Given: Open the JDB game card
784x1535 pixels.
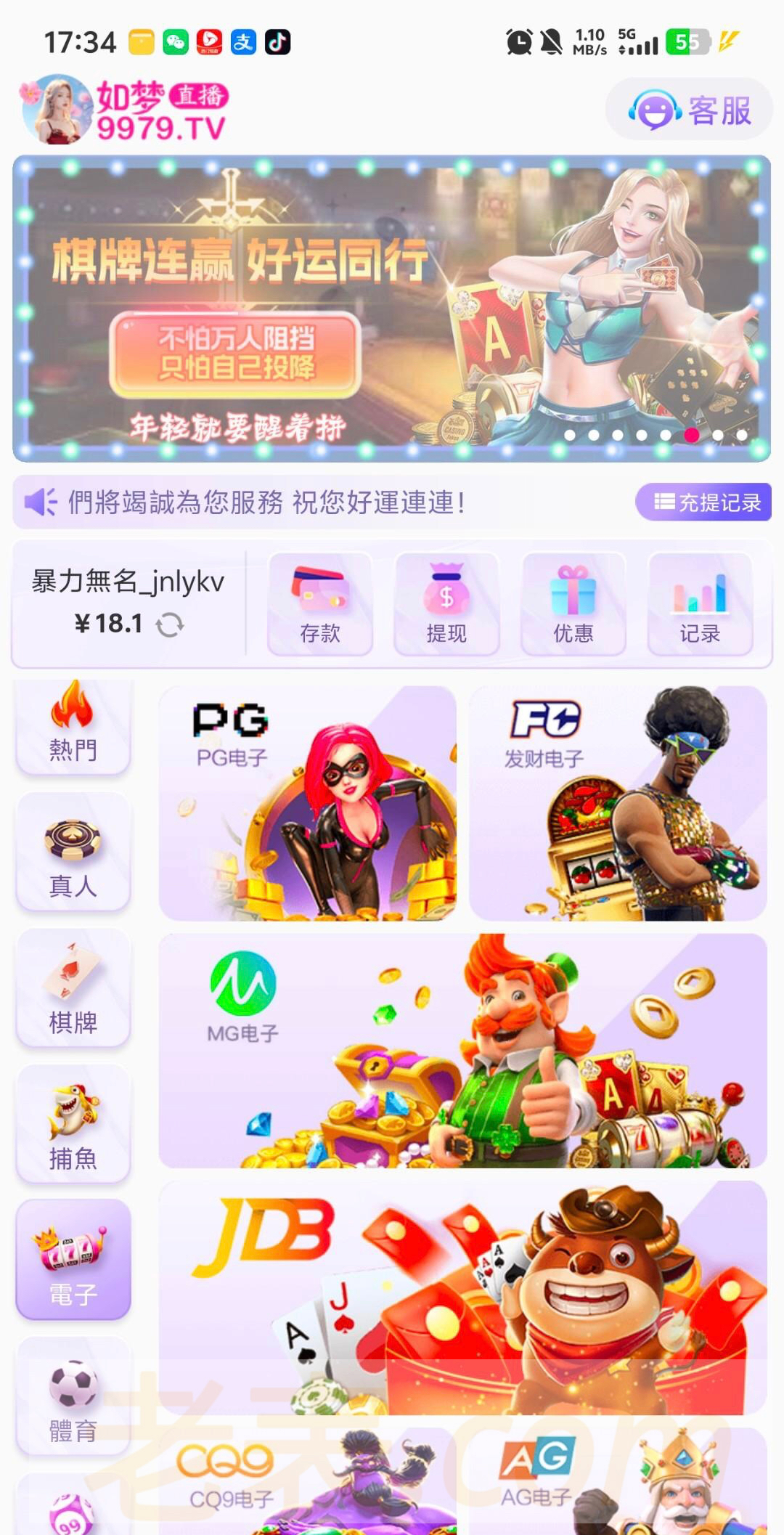Looking at the screenshot, I should click(x=462, y=1297).
